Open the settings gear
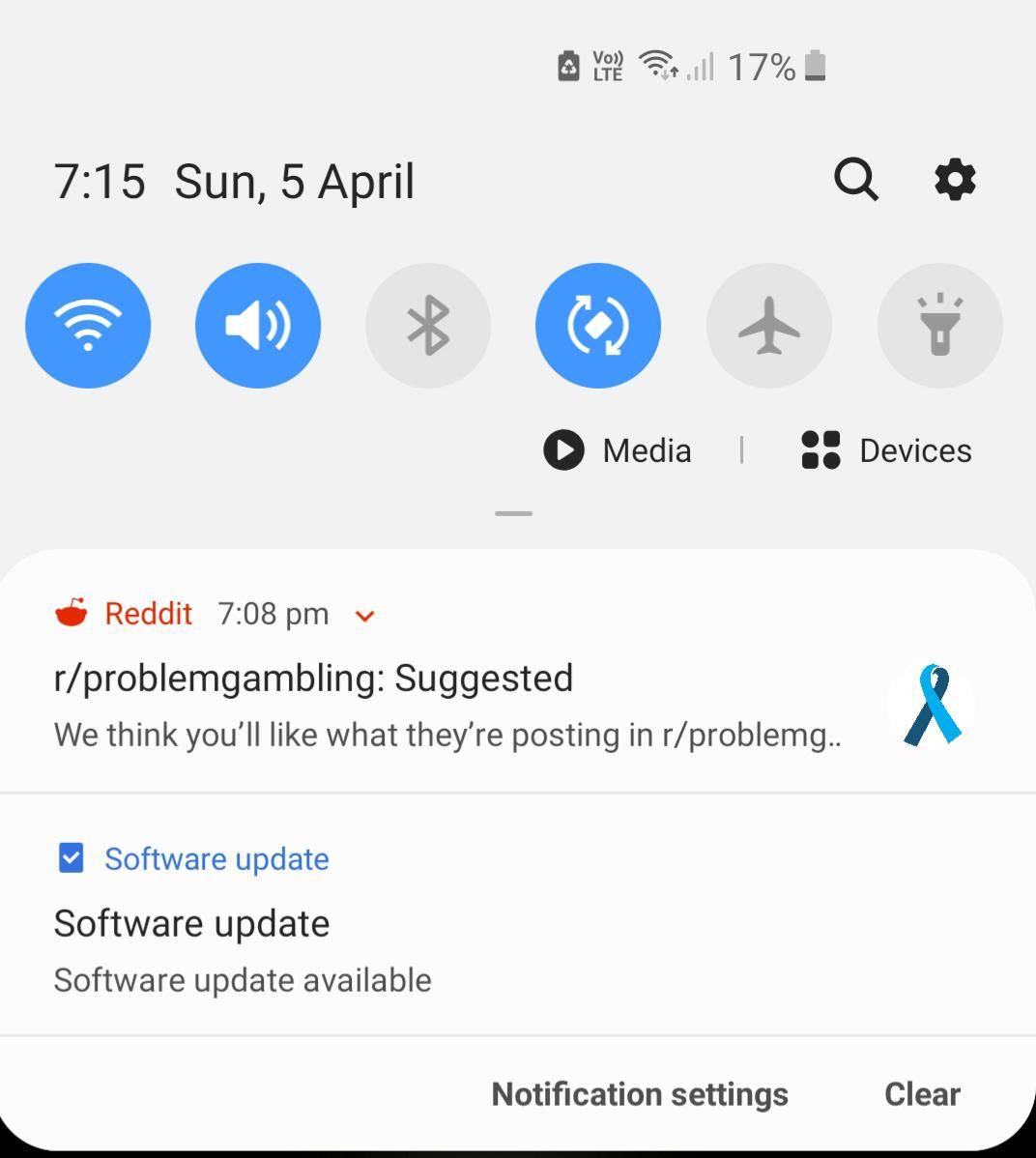The image size is (1036, 1158). point(955,180)
